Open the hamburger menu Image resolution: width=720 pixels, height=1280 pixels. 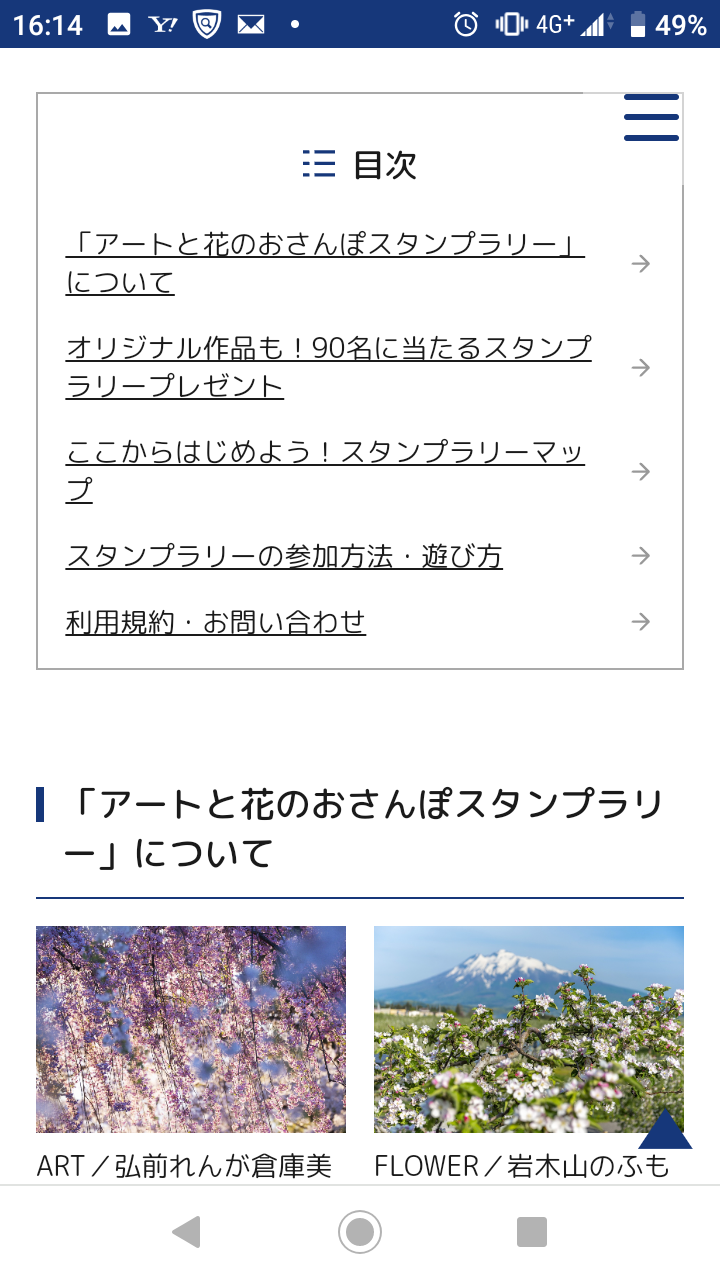coord(651,118)
